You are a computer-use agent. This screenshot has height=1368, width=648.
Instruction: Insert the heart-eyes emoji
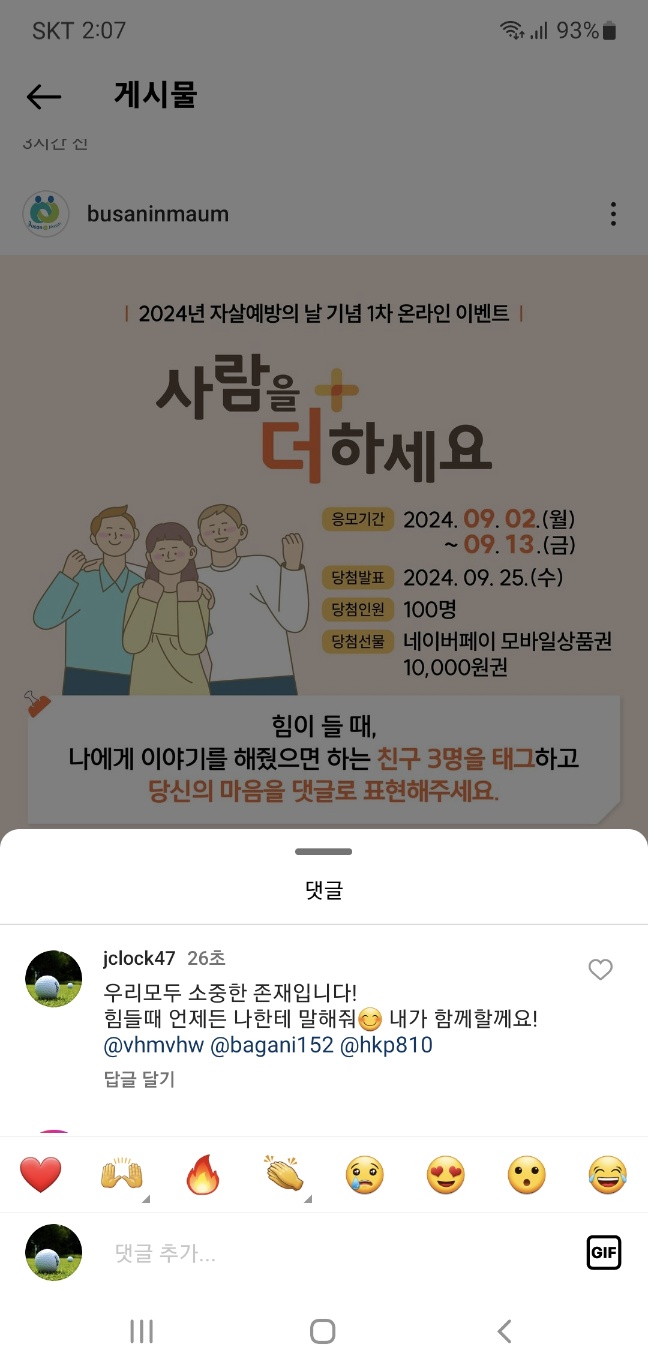pyautogui.click(x=446, y=1175)
